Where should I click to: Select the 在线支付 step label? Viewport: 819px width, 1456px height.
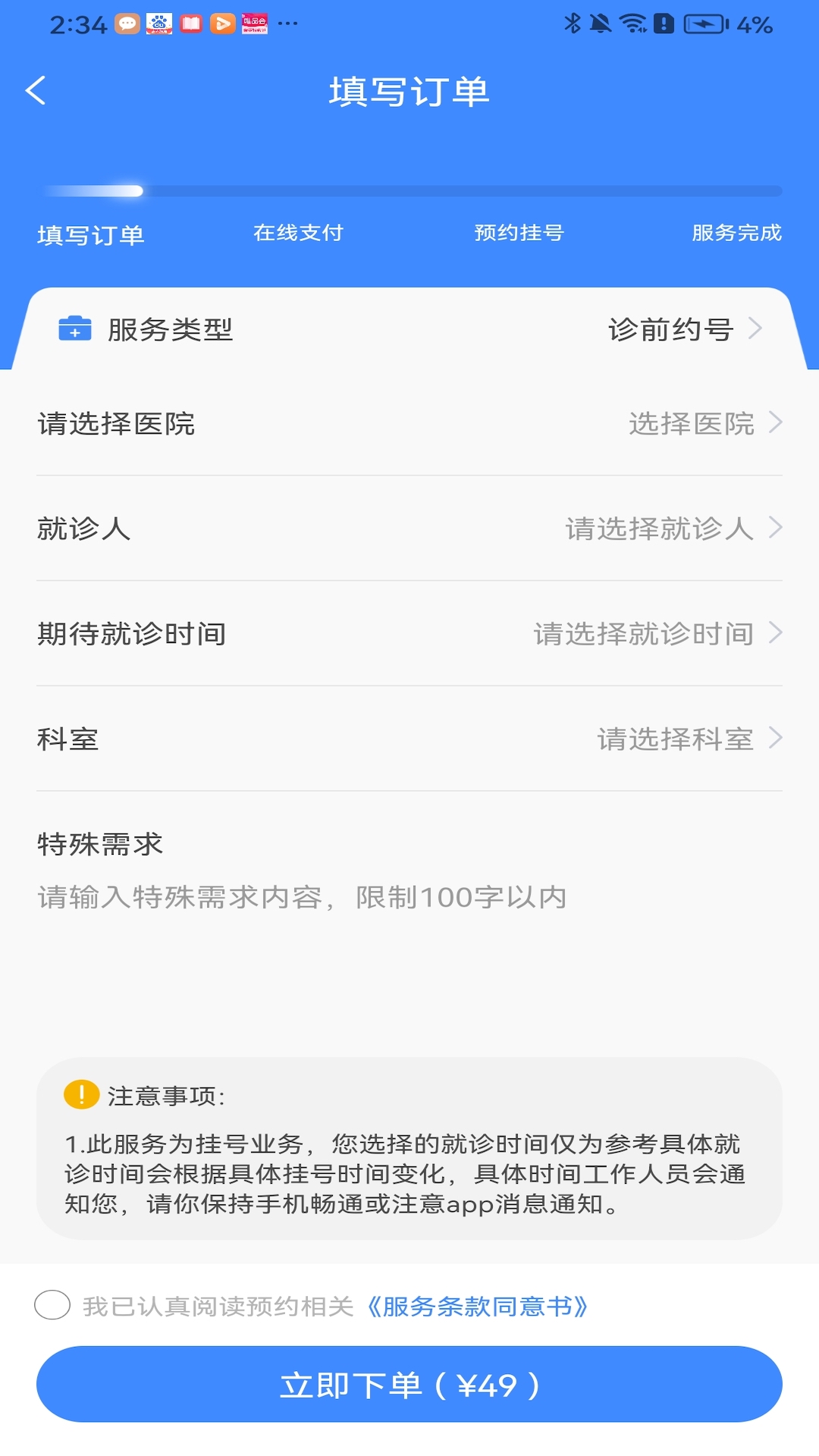pos(299,234)
